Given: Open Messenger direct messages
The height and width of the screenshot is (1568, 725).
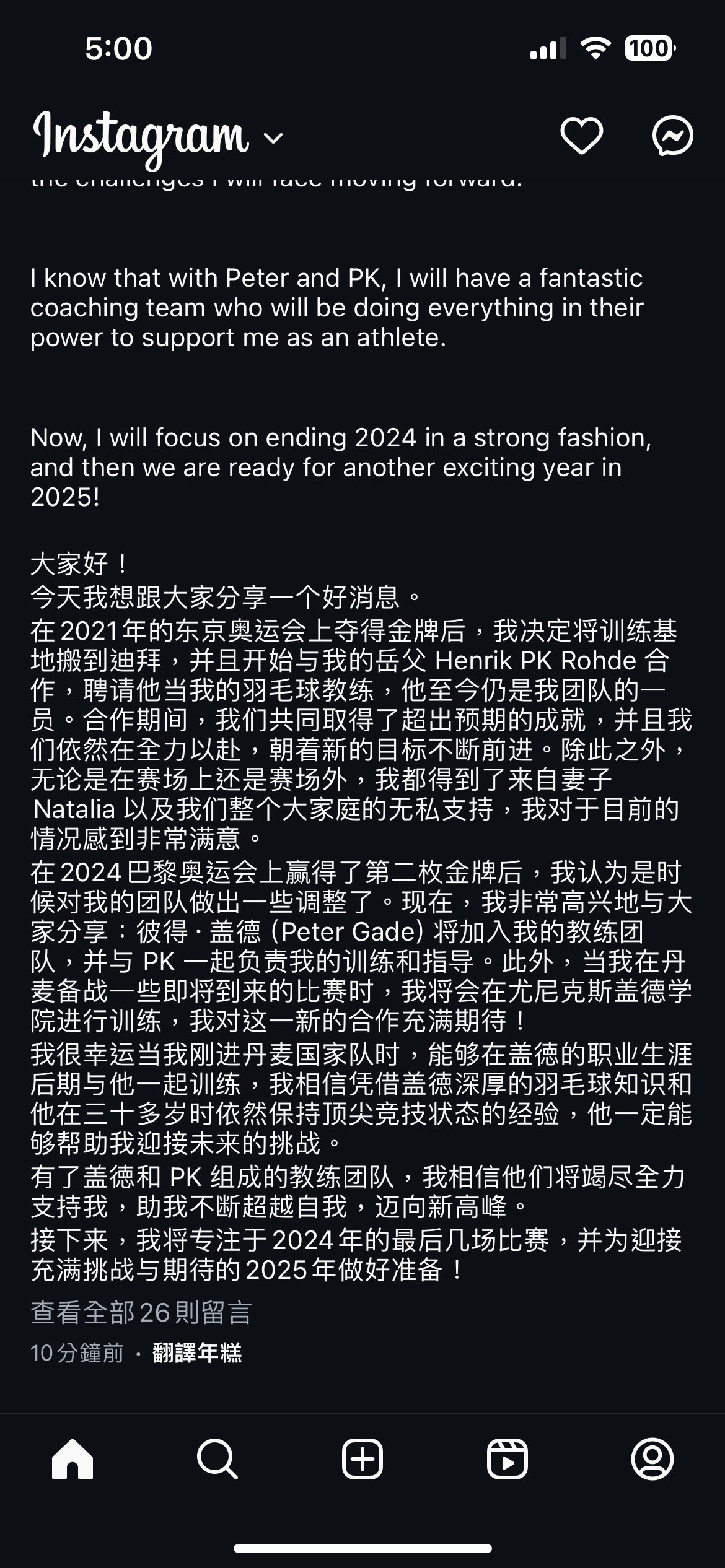Looking at the screenshot, I should (x=673, y=136).
